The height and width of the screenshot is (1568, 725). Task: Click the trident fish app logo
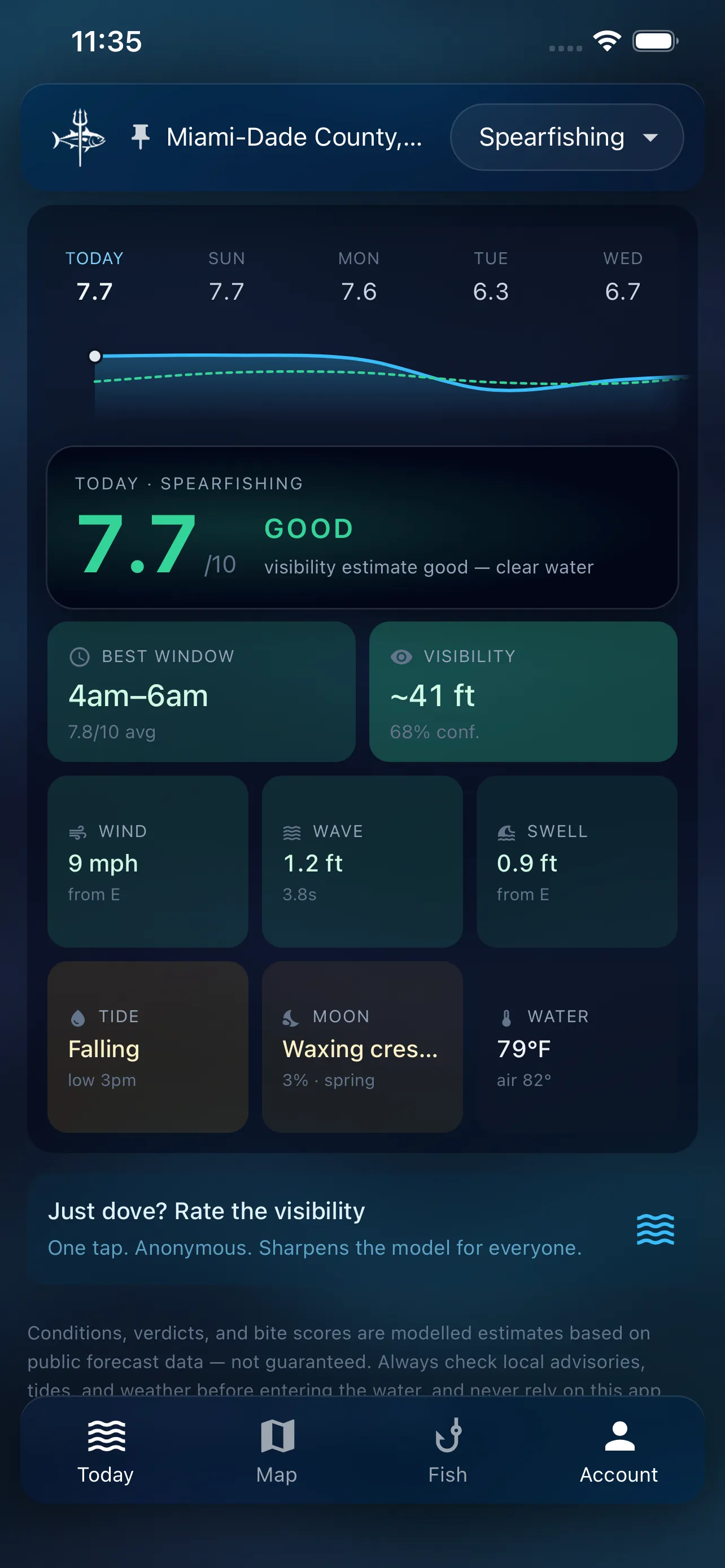pyautogui.click(x=78, y=137)
